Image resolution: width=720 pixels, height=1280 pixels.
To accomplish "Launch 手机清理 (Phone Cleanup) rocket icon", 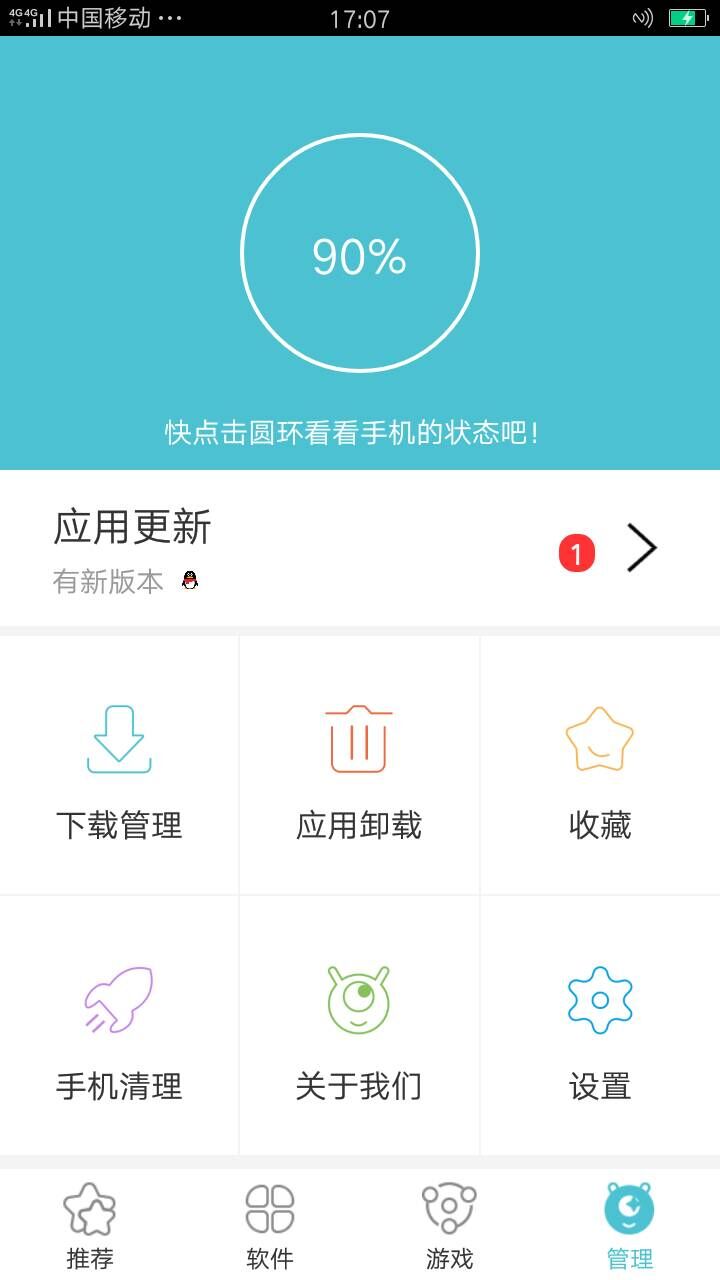I will pyautogui.click(x=120, y=1000).
